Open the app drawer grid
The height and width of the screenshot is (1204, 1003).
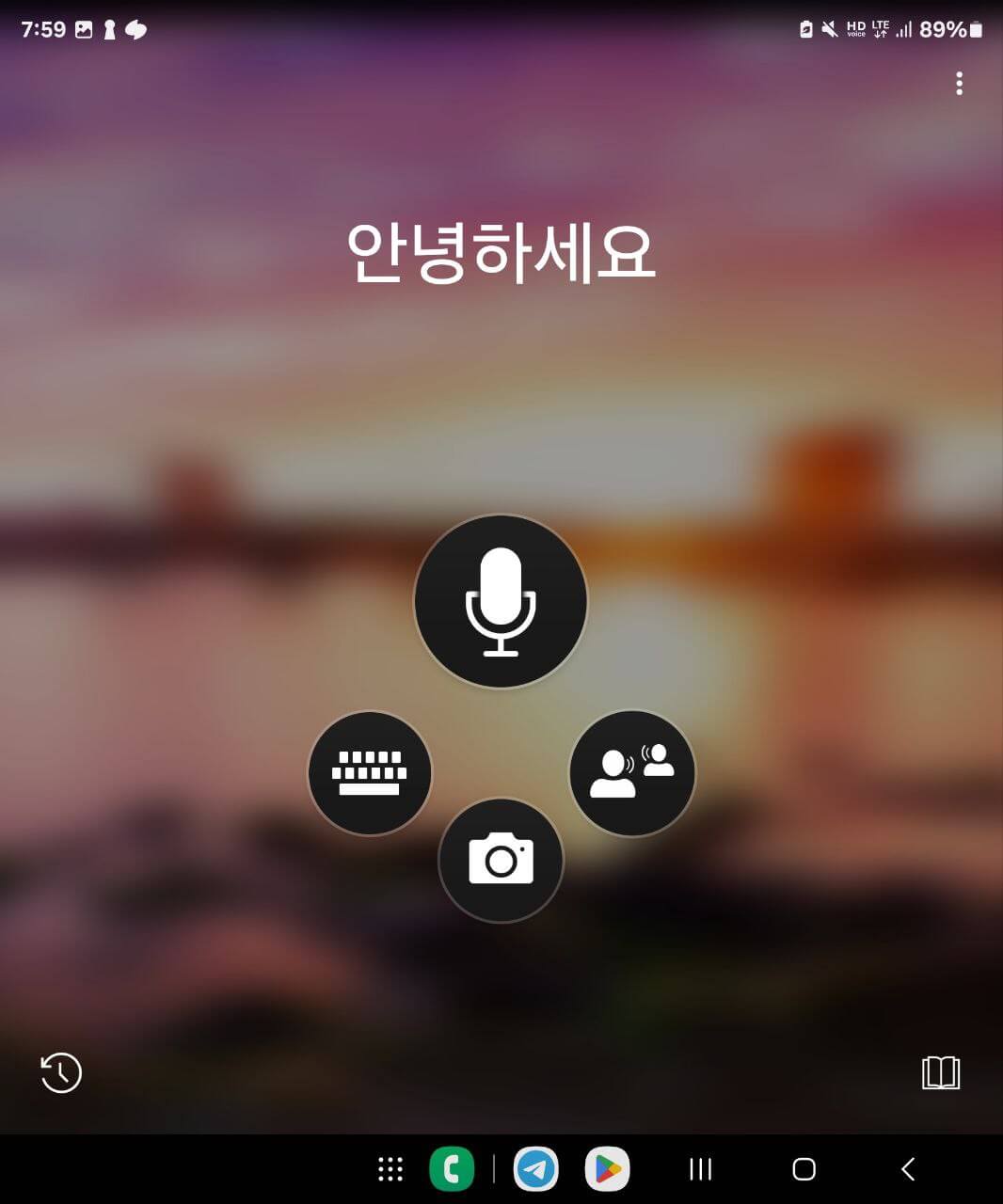(x=389, y=1170)
